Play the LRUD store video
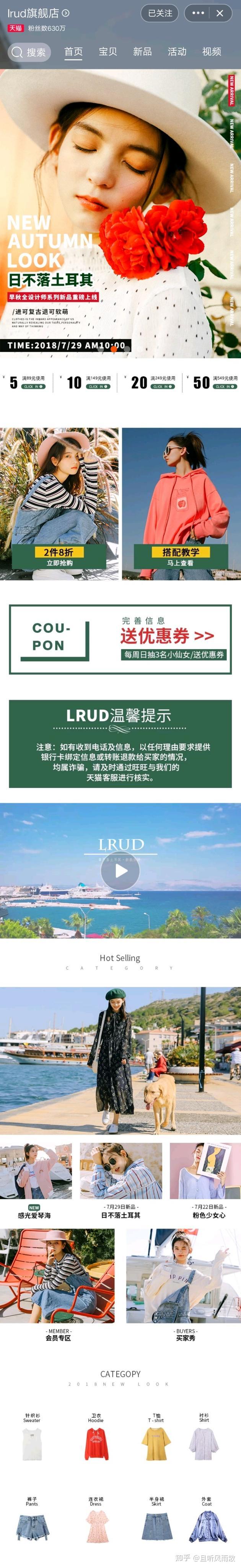The width and height of the screenshot is (241, 1568). 120,870
